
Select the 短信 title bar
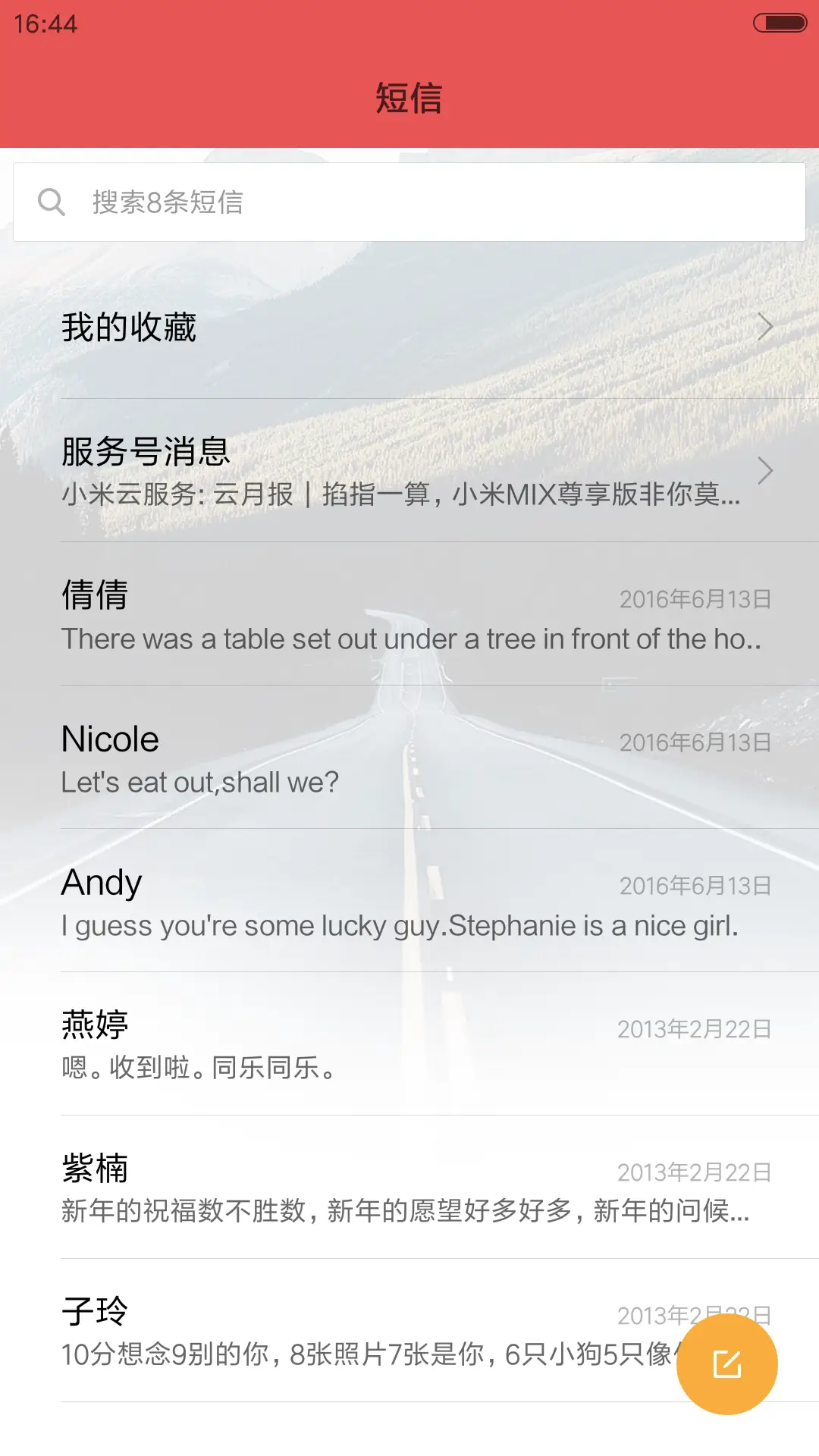pos(409,97)
